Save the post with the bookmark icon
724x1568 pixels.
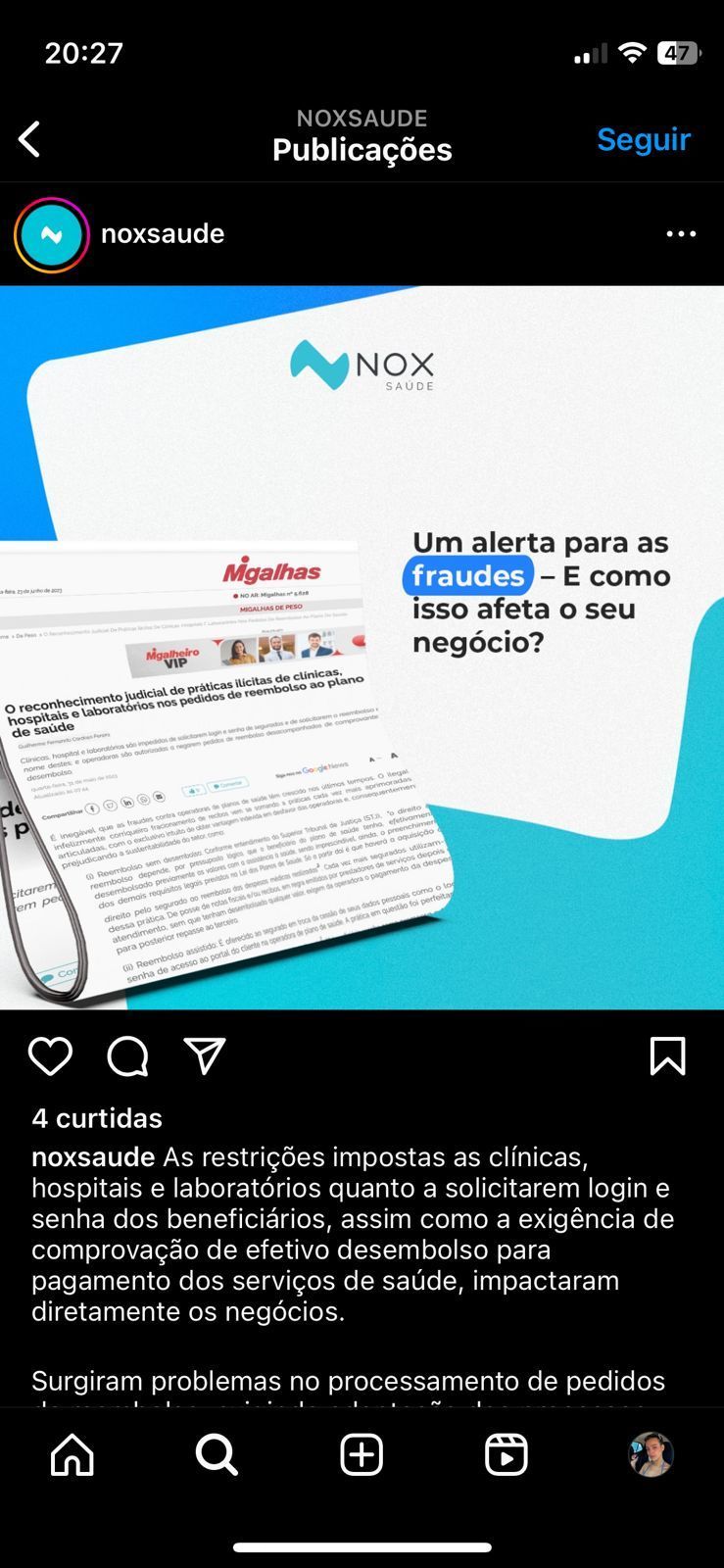(x=667, y=1056)
